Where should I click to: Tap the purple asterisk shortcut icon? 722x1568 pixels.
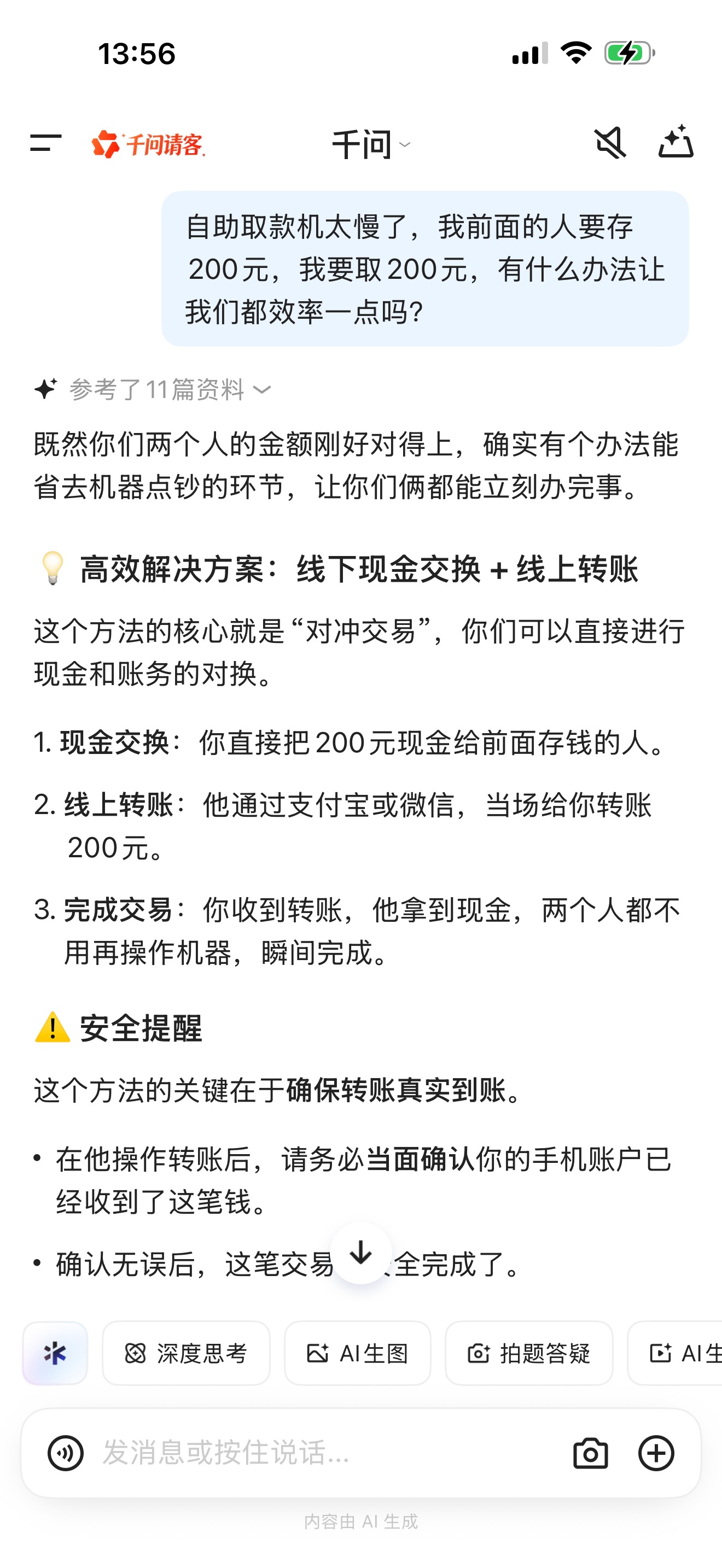(x=55, y=1353)
